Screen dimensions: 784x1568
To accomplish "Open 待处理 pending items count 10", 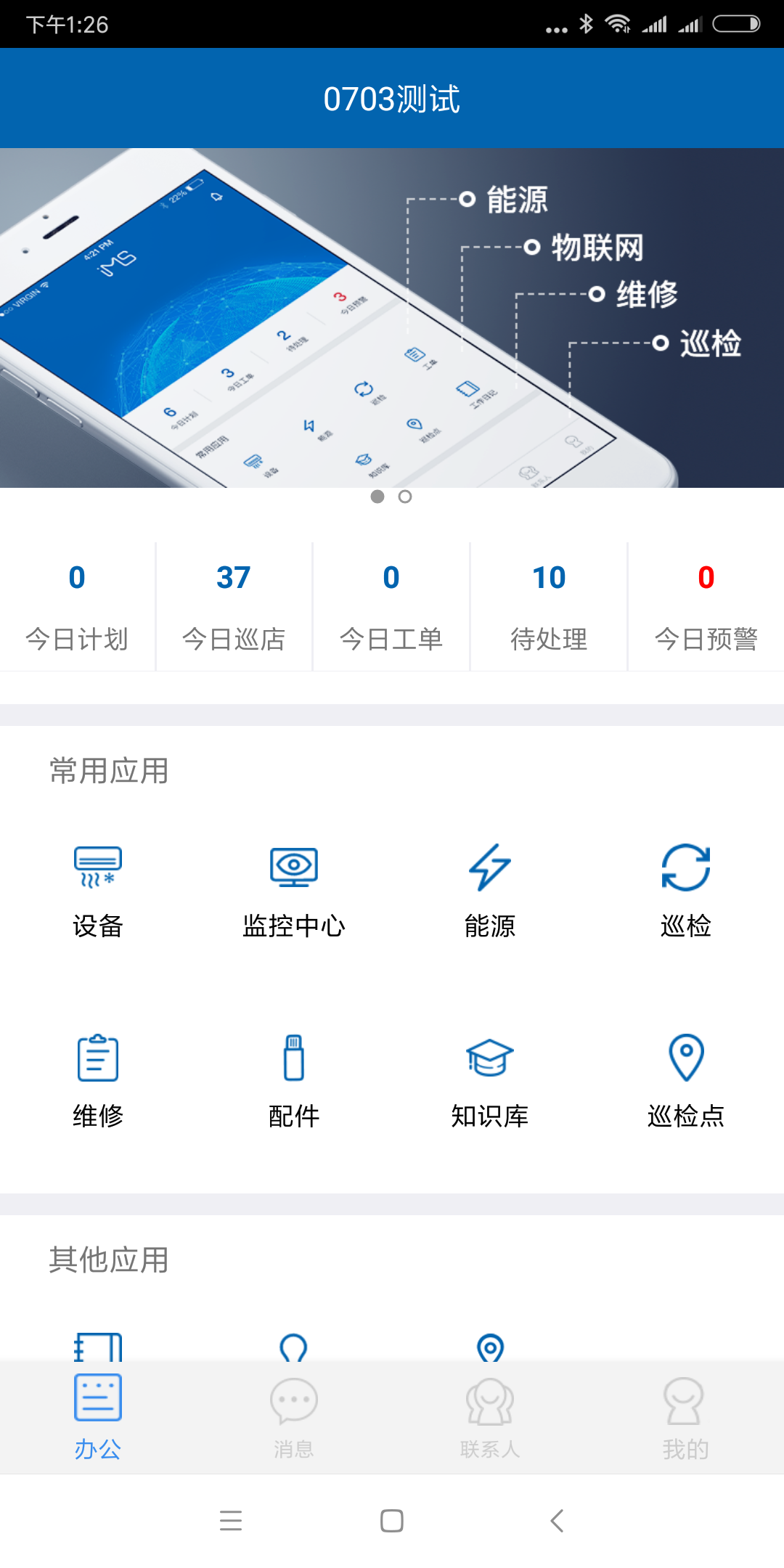I will (548, 606).
